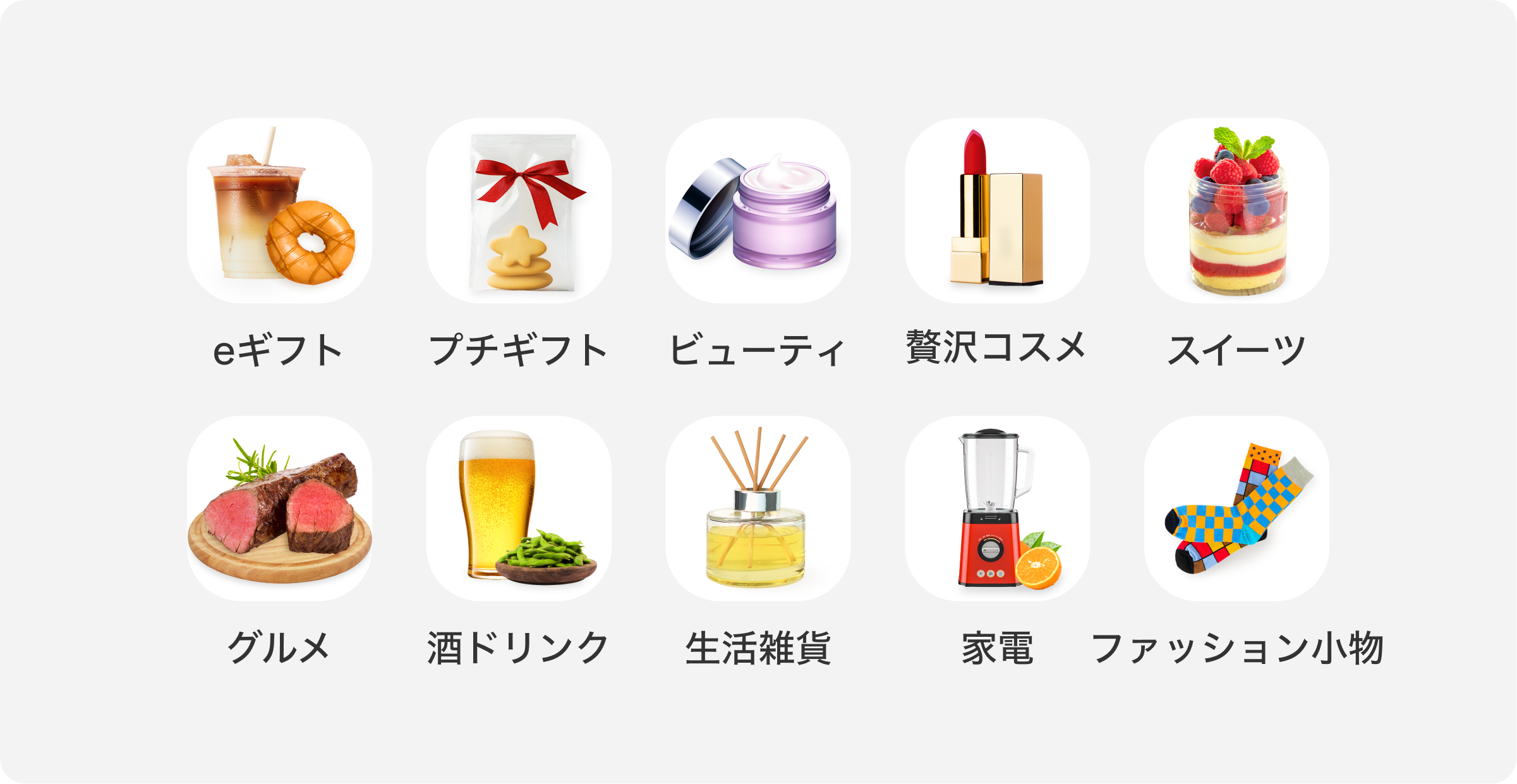The width and height of the screenshot is (1517, 784).
Task: Open the eギフト category
Action: tap(279, 211)
